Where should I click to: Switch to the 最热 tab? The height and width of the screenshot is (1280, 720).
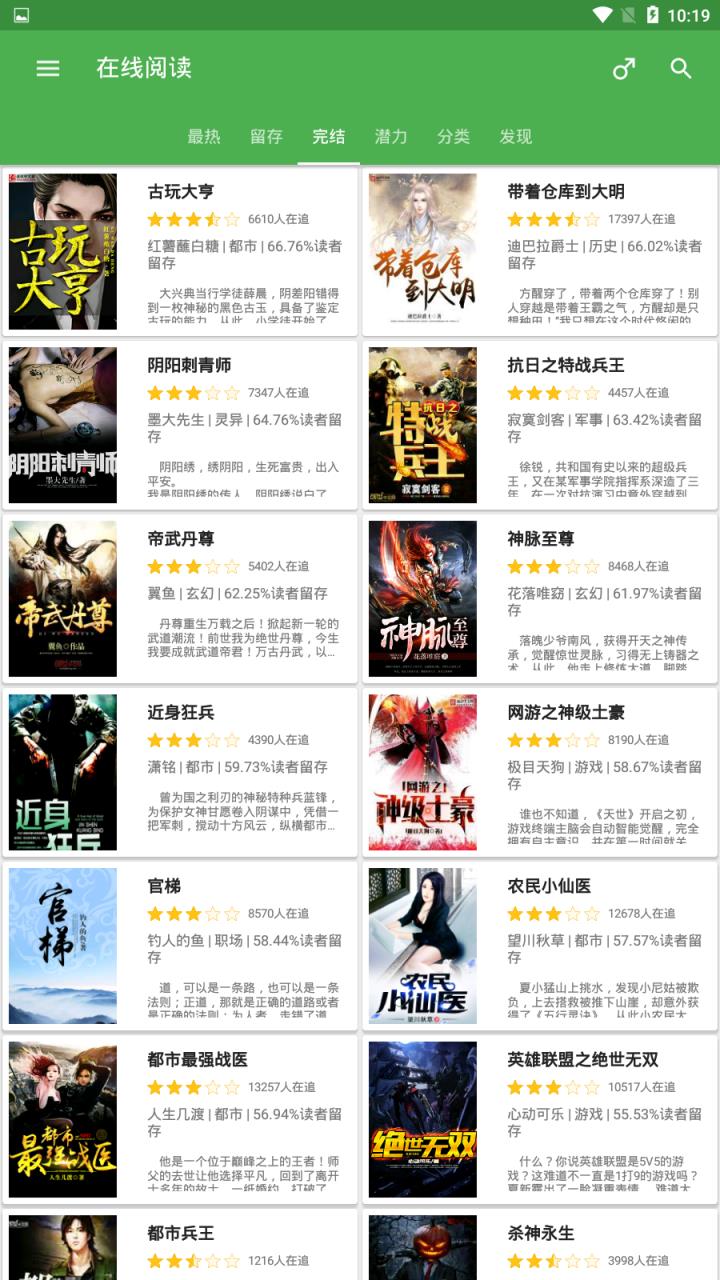[204, 137]
